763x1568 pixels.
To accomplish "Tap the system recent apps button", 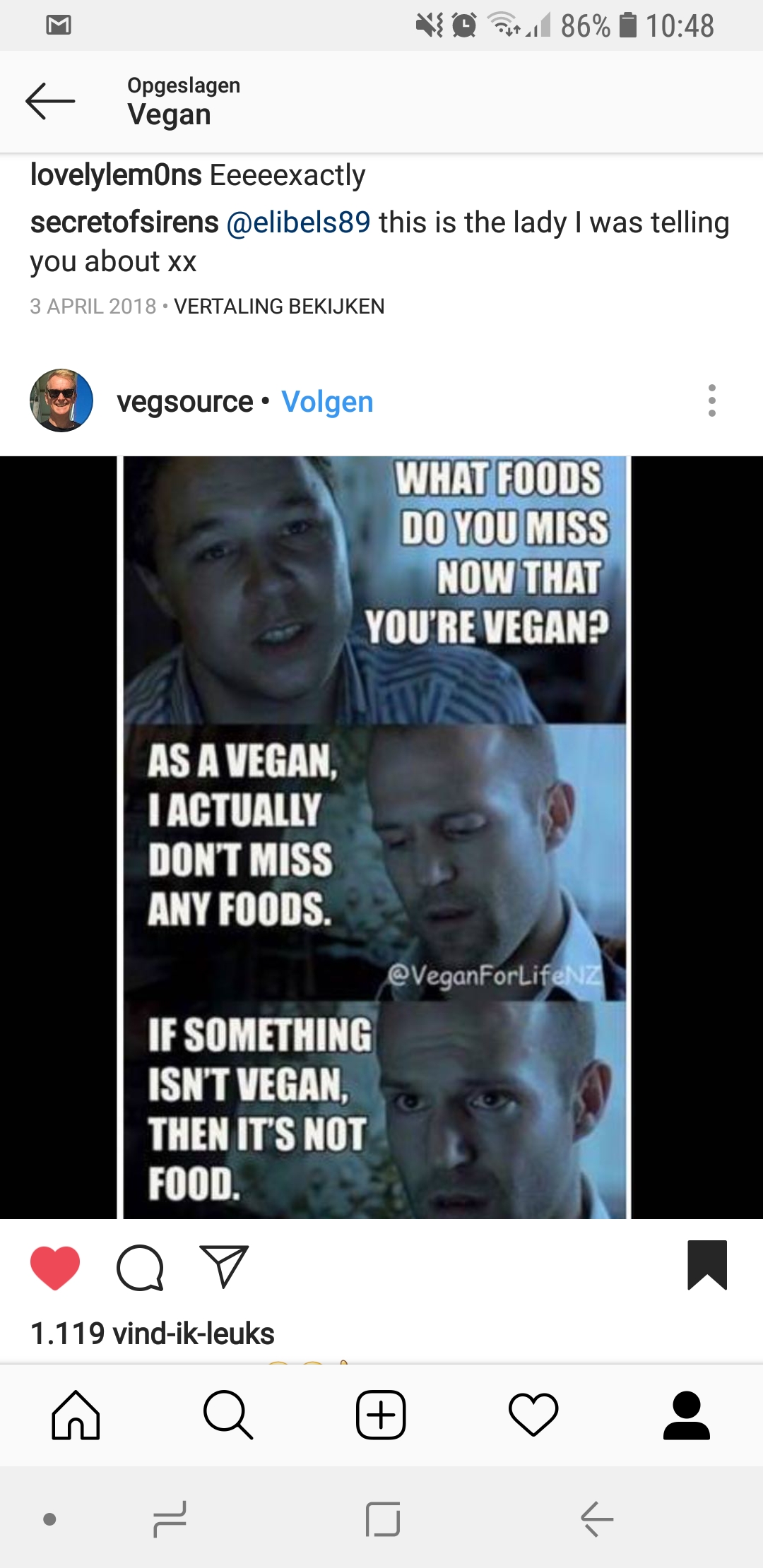I will pyautogui.click(x=170, y=1519).
